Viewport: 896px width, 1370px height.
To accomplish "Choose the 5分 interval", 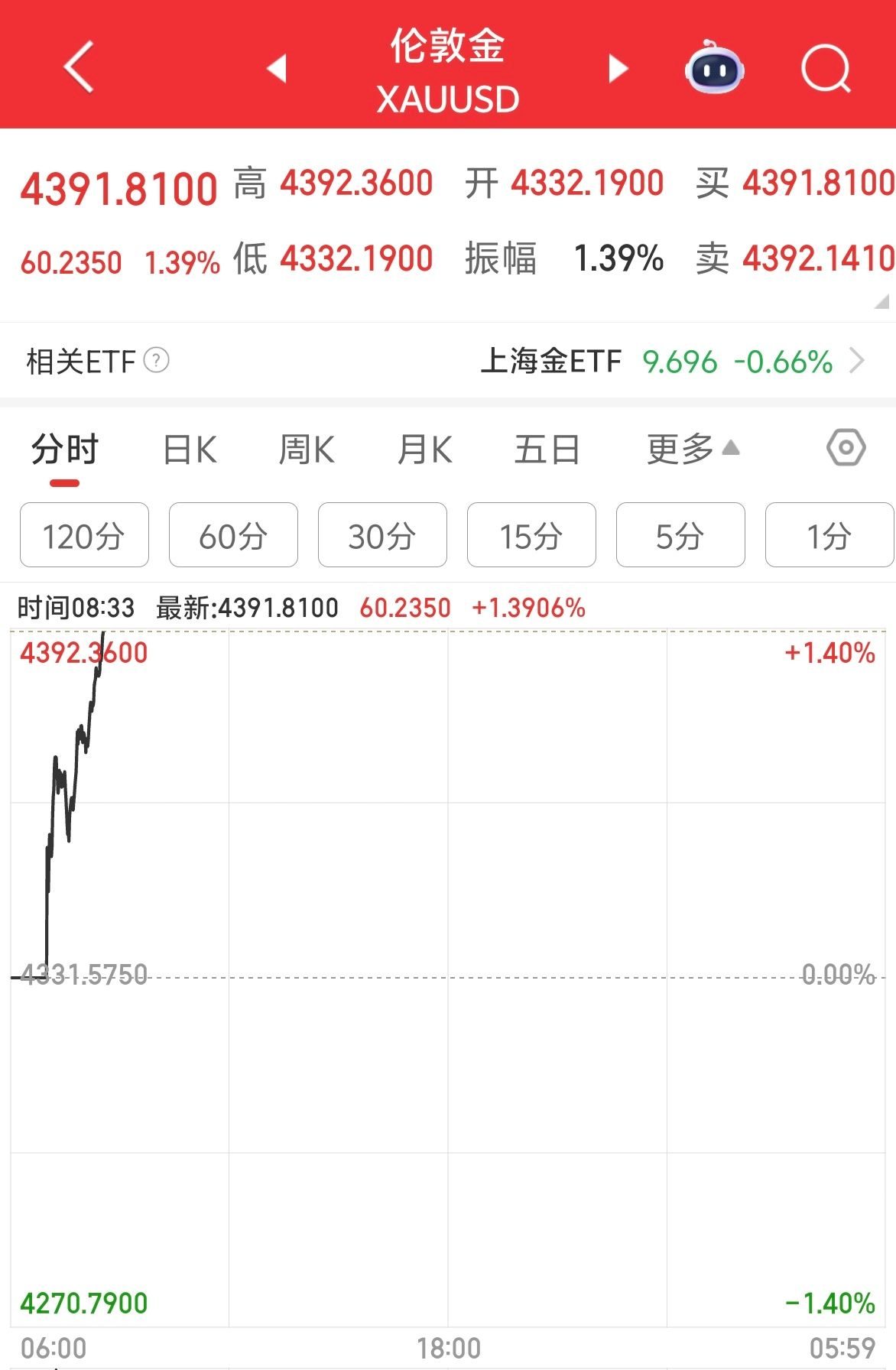I will [680, 535].
